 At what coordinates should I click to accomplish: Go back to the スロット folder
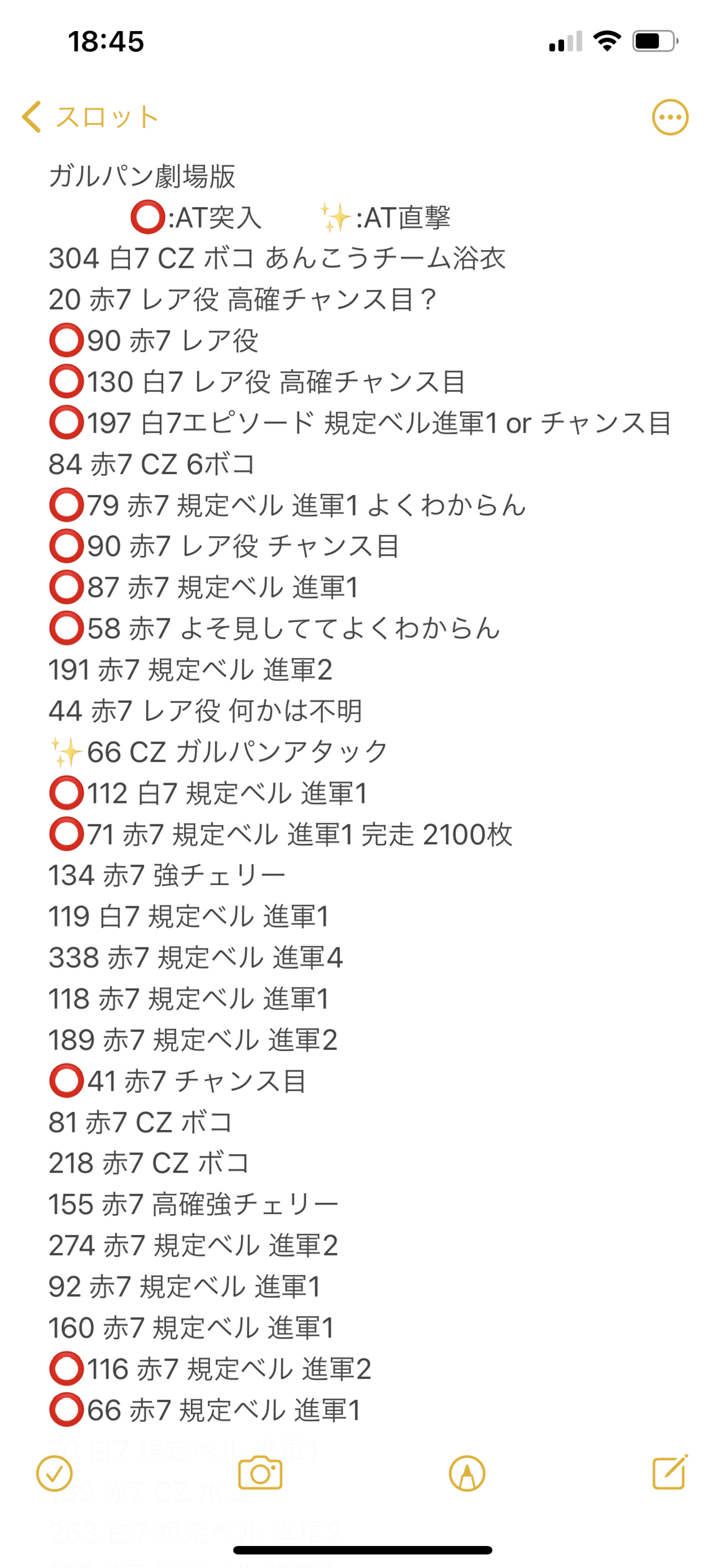click(90, 116)
